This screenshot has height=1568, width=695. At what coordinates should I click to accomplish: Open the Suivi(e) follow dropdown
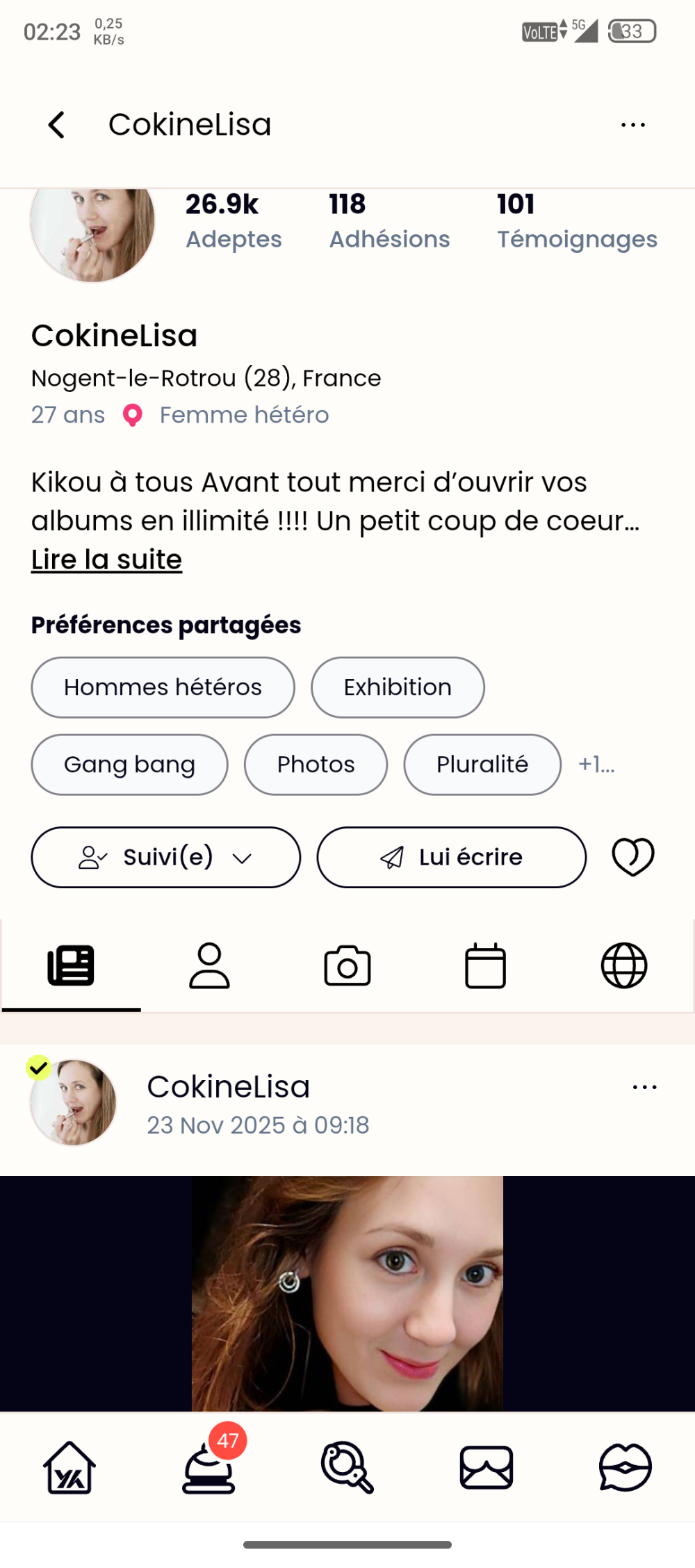click(x=165, y=857)
